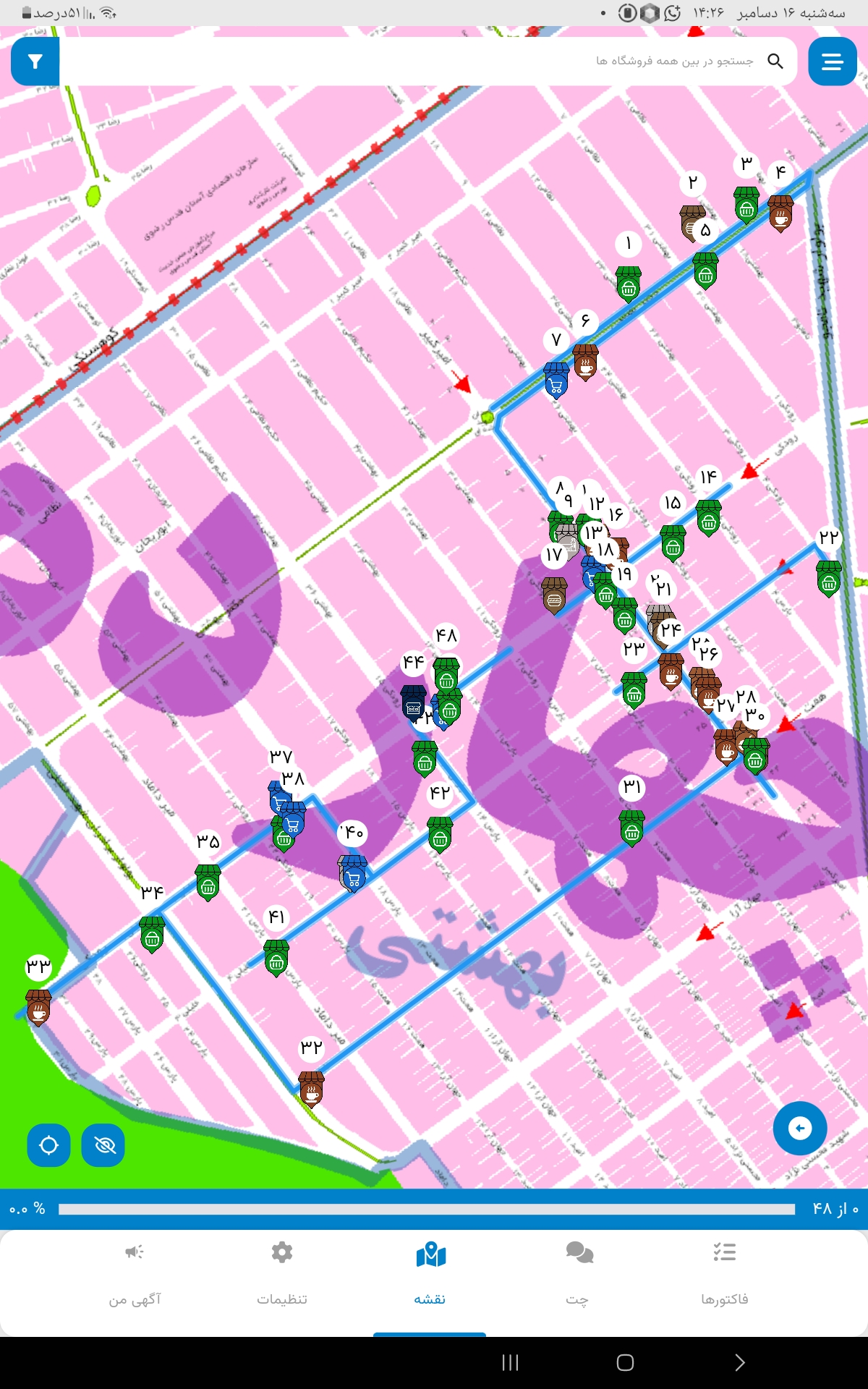868x1389 pixels.
Task: Select store marker number ۳۳
Action: pyautogui.click(x=38, y=1007)
